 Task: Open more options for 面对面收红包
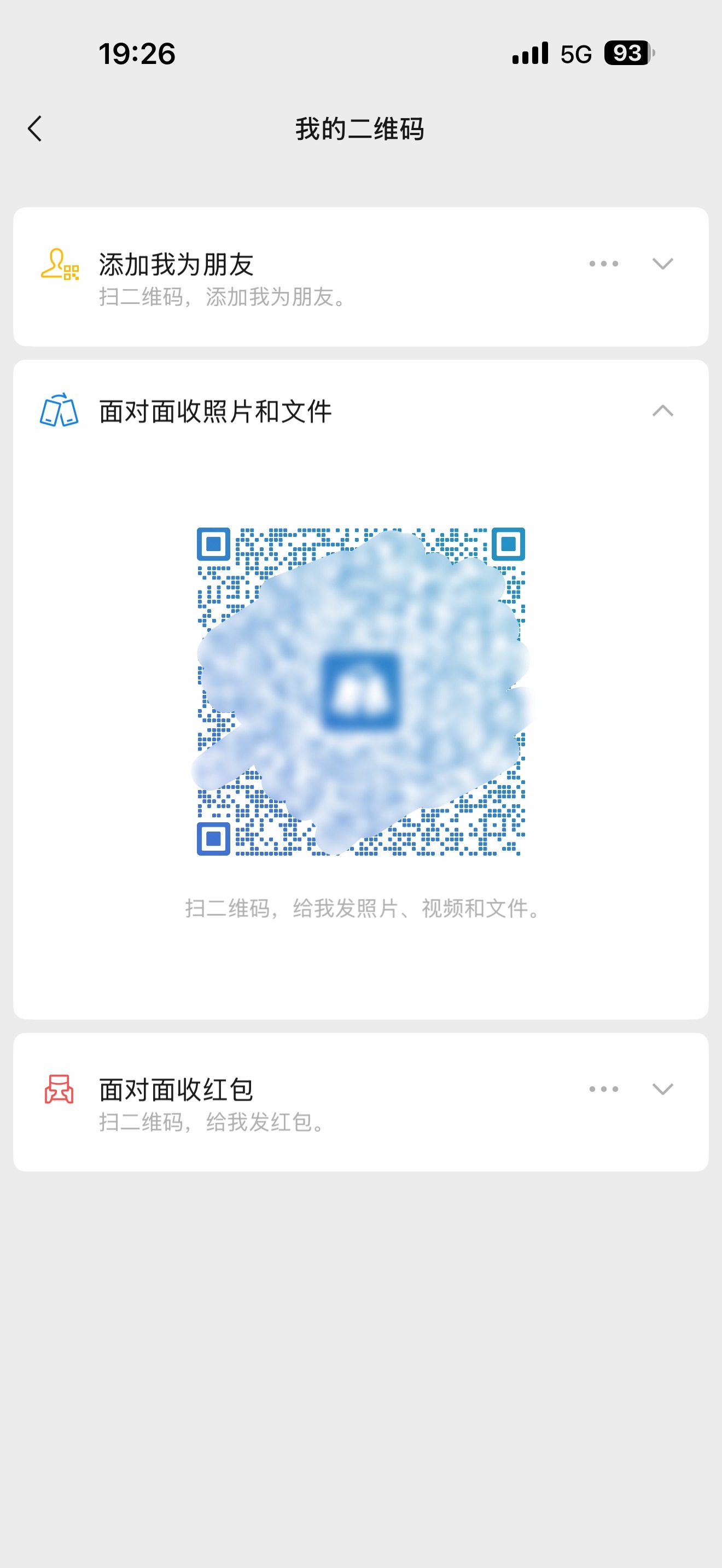603,1089
